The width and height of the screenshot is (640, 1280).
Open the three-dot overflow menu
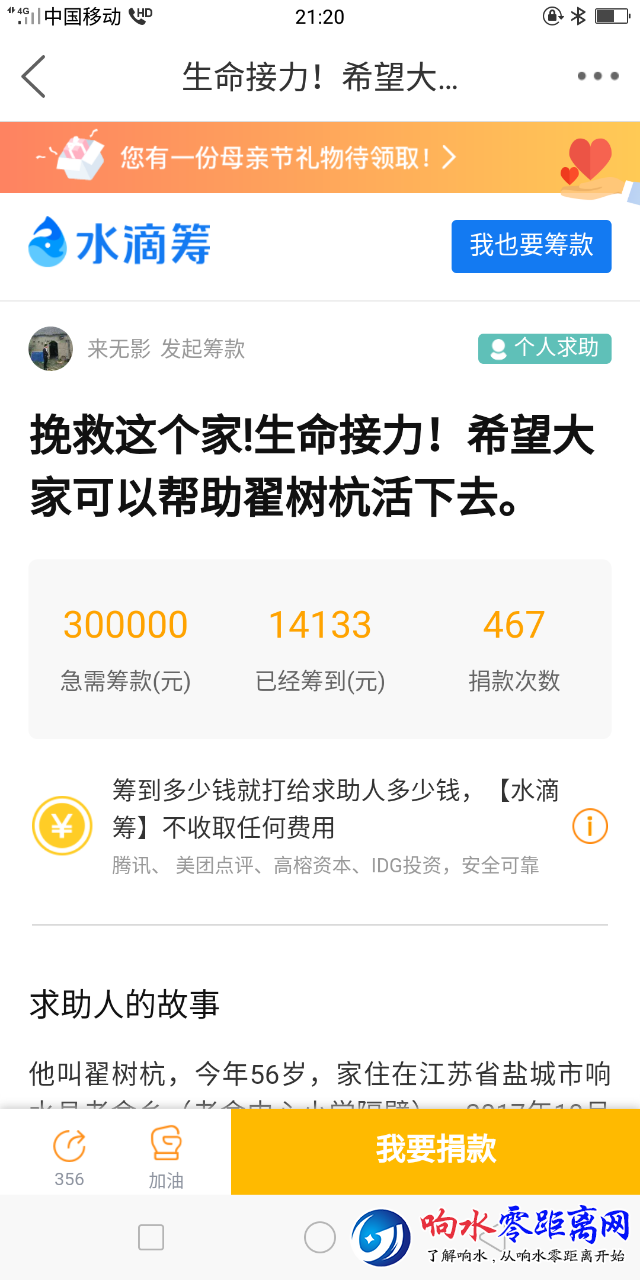pyautogui.click(x=597, y=76)
